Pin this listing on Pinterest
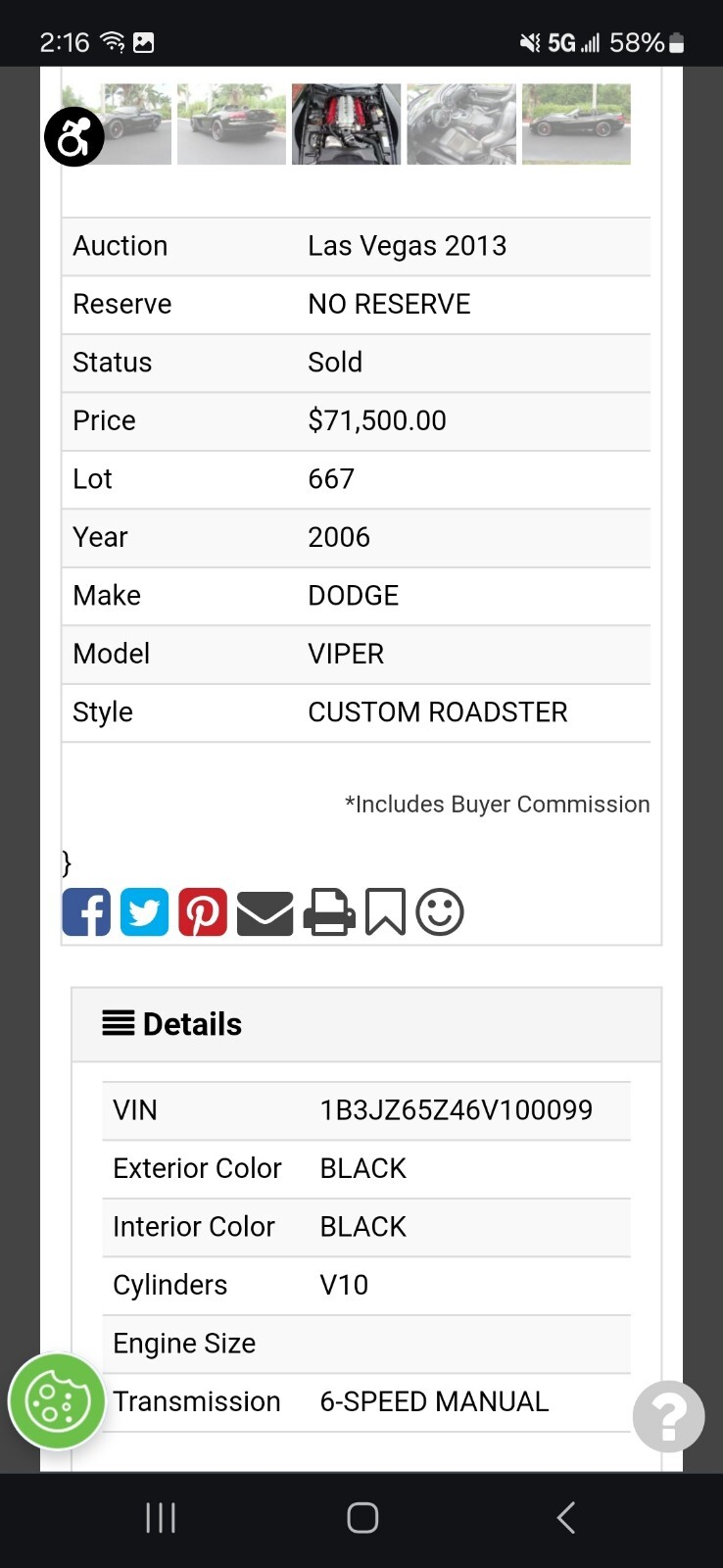 [203, 912]
